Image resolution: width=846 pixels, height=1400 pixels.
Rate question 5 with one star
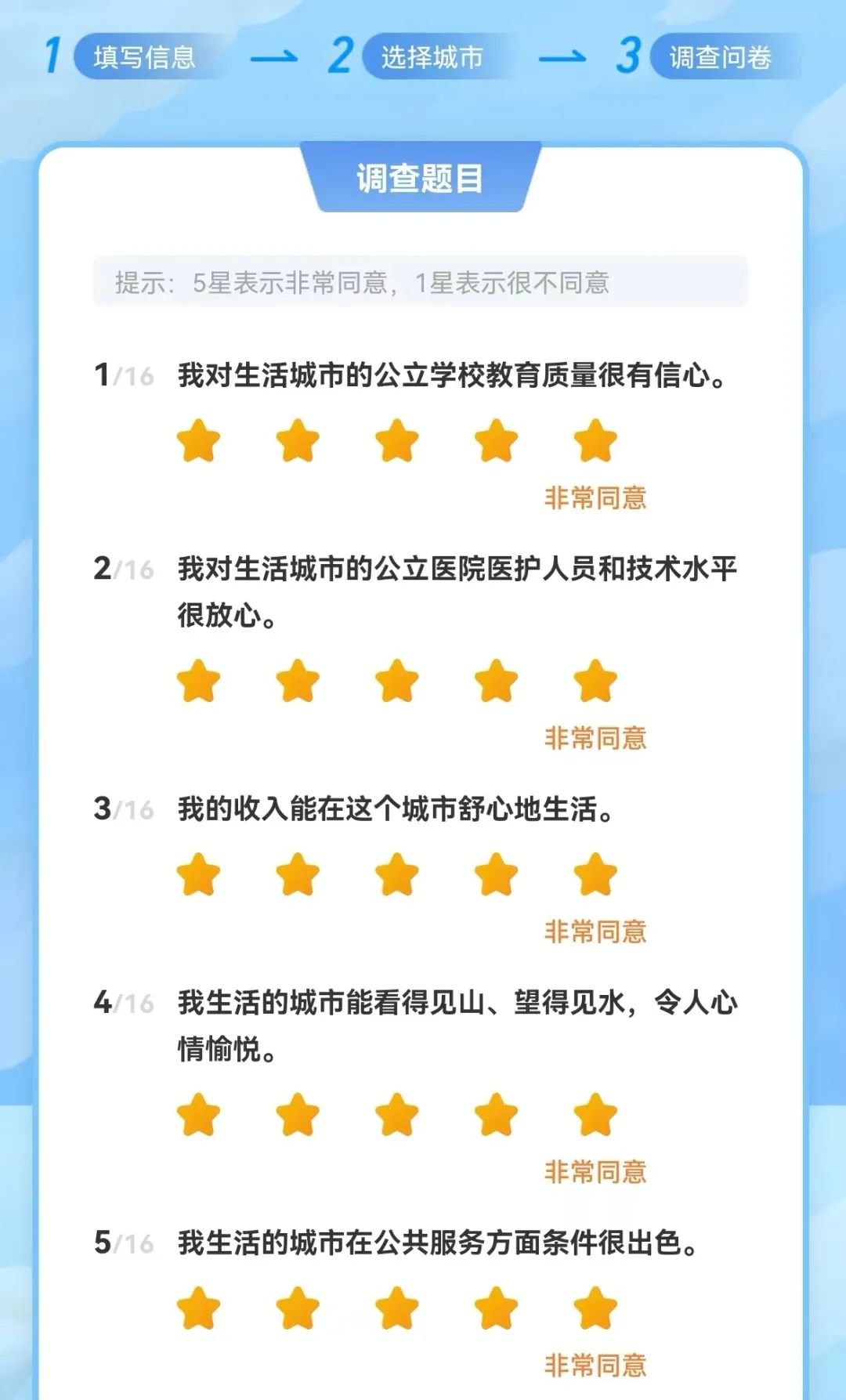[x=198, y=1308]
